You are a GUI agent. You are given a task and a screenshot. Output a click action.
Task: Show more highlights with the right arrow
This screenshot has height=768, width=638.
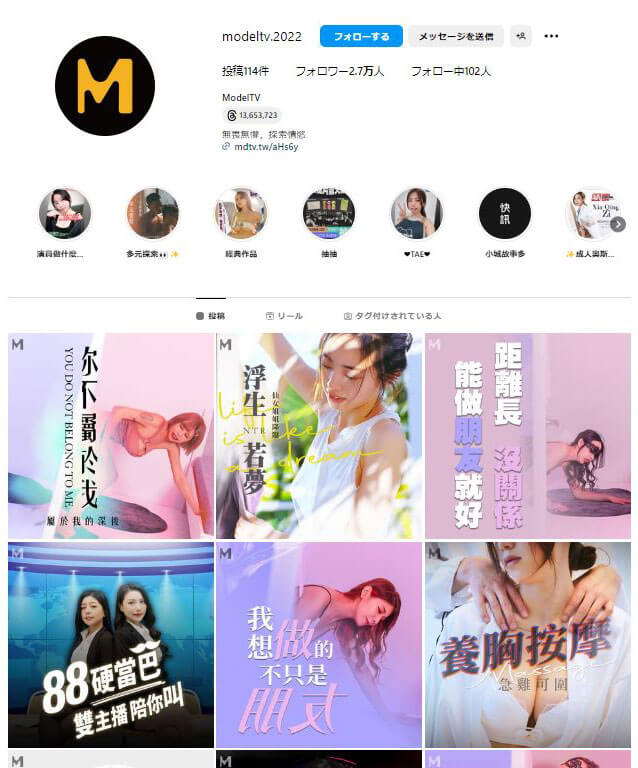(618, 224)
